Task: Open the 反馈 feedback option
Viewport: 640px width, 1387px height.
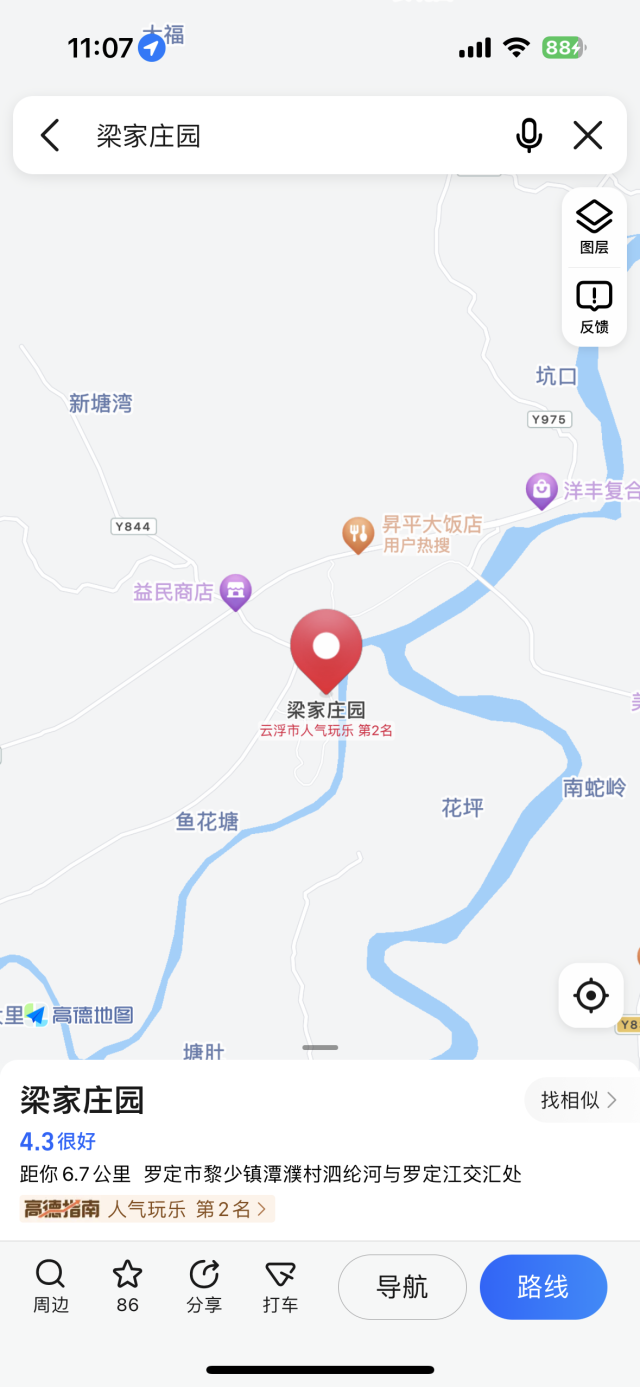Action: tap(594, 307)
